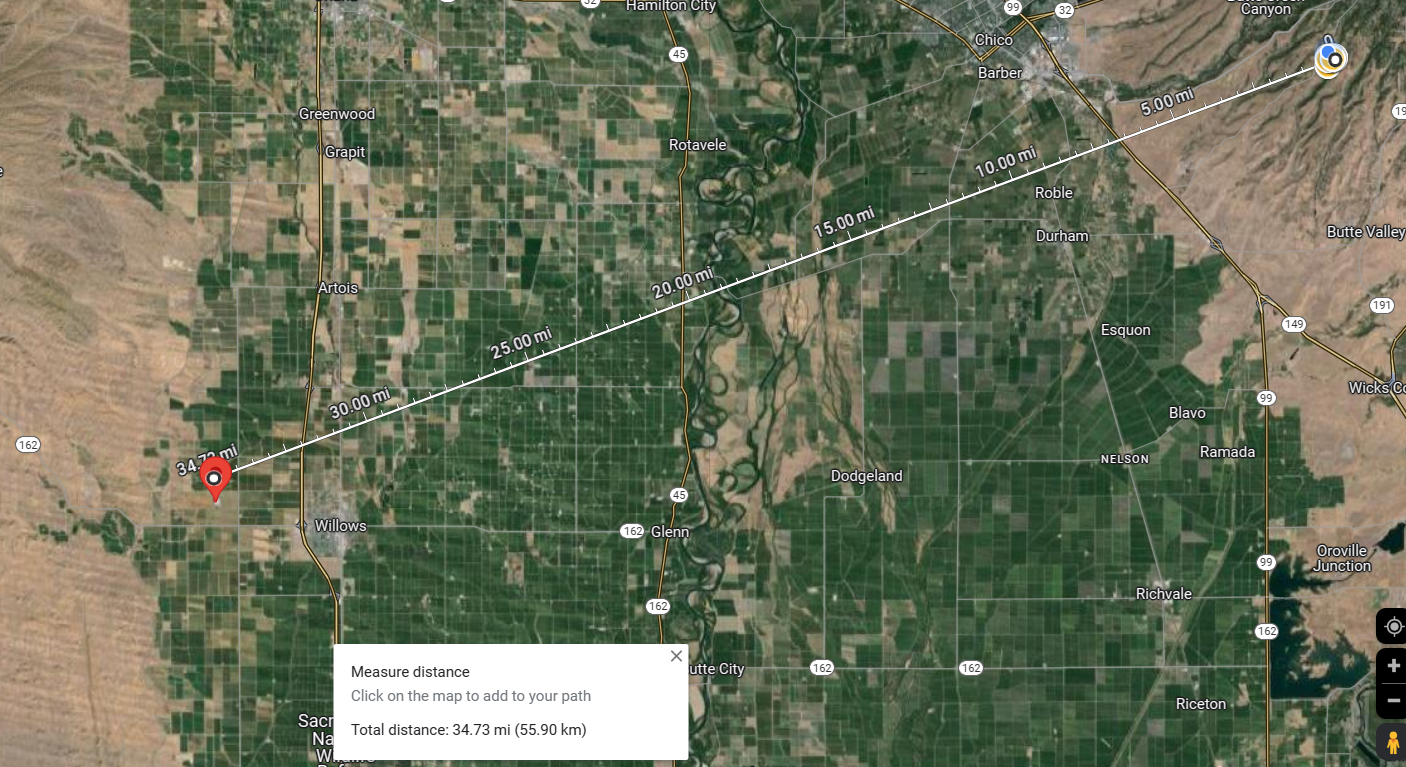Center map on my location
This screenshot has width=1406, height=767.
pos(1393,626)
